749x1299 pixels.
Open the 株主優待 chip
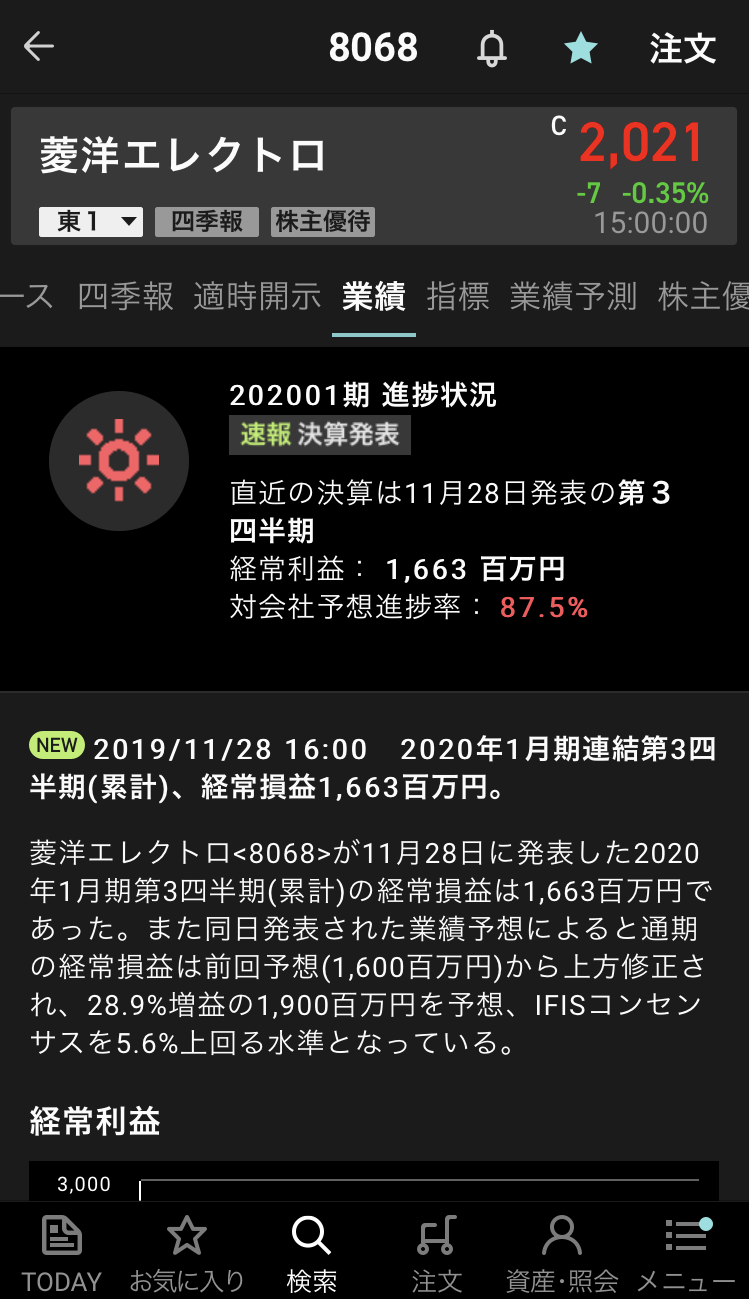click(323, 221)
